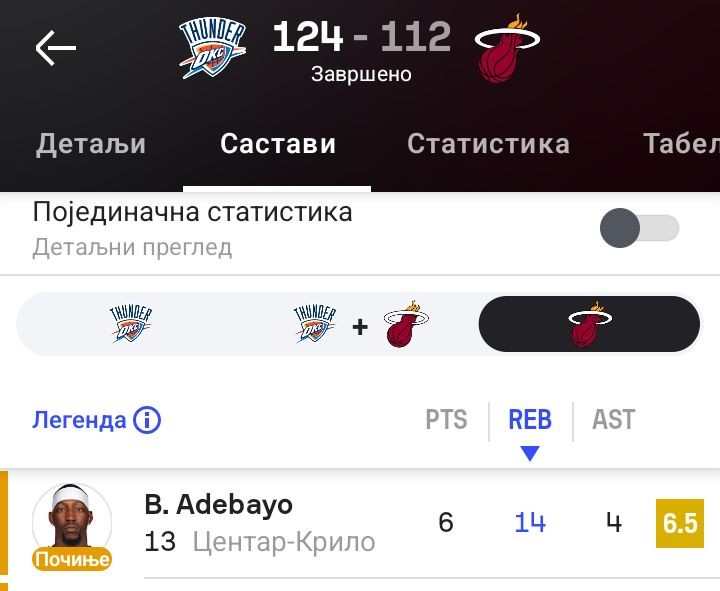Open the Oklahoma City Thunder team logo
The height and width of the screenshot is (591, 720).
(212, 47)
